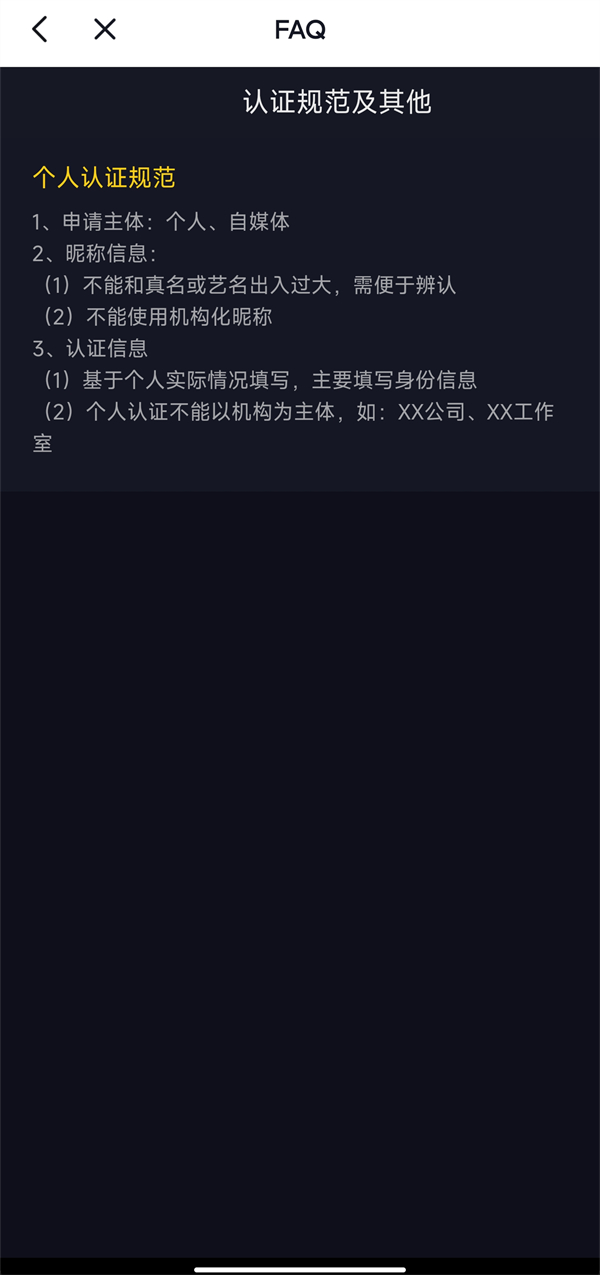Close the FAQ page
This screenshot has height=1275, width=600.
[x=105, y=30]
